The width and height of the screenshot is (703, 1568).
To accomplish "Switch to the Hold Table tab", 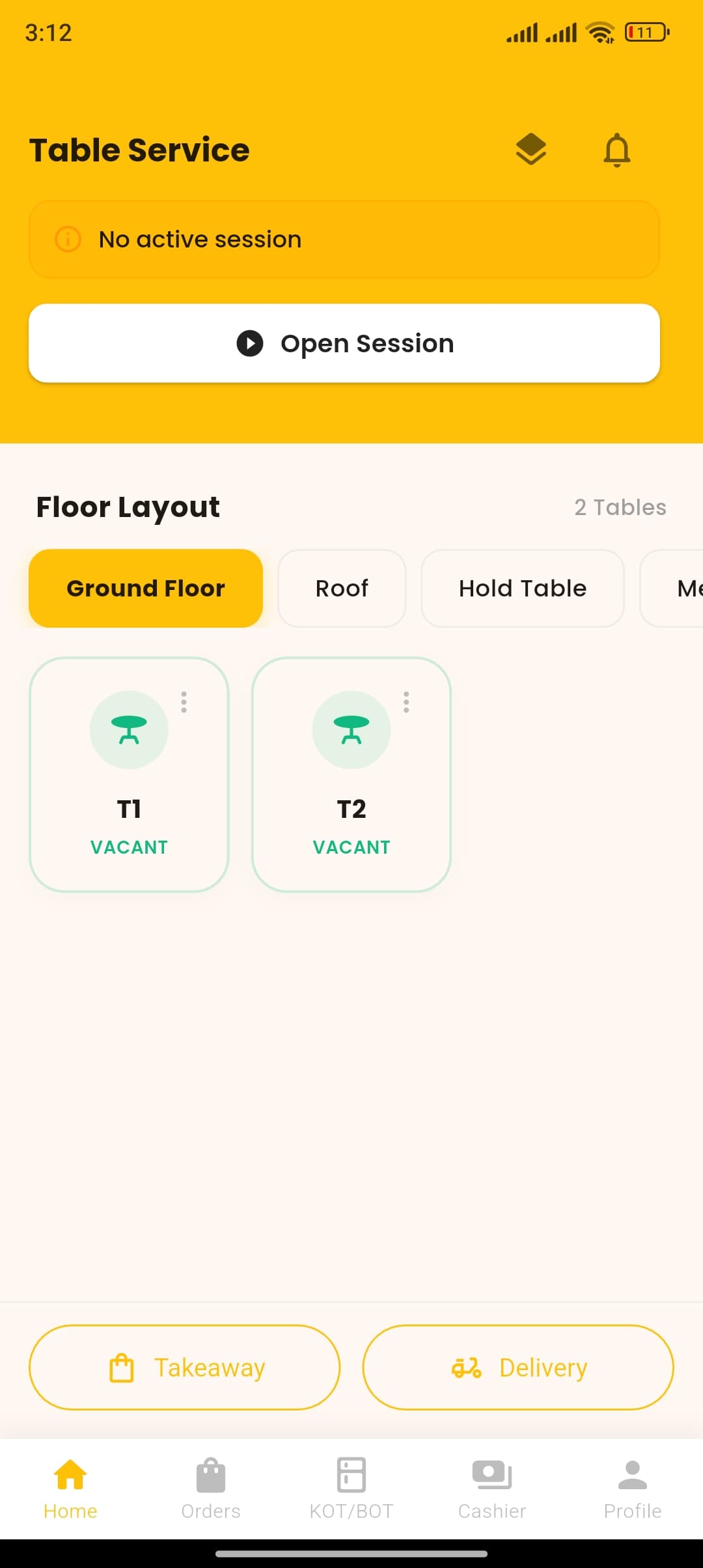I will (x=522, y=588).
